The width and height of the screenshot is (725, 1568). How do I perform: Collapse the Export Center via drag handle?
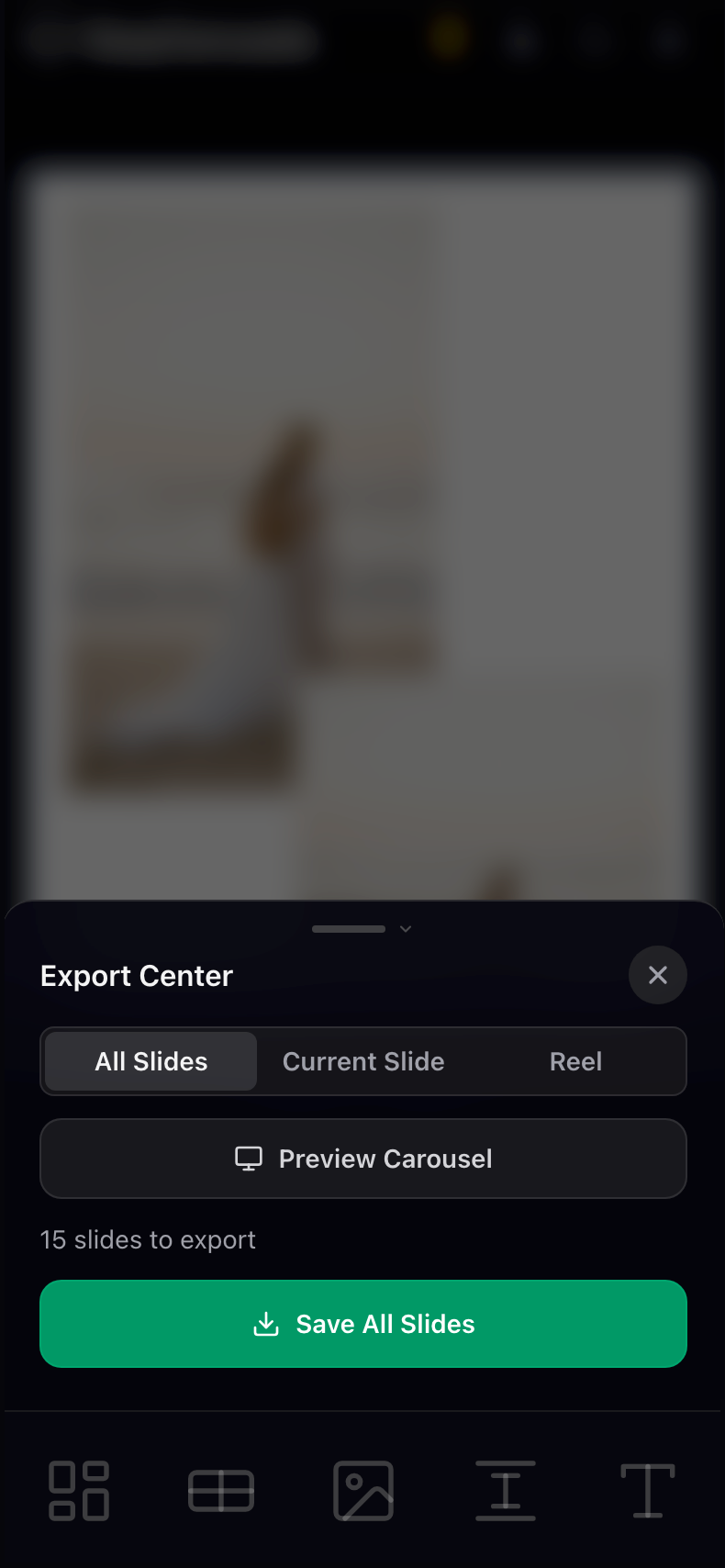(348, 928)
